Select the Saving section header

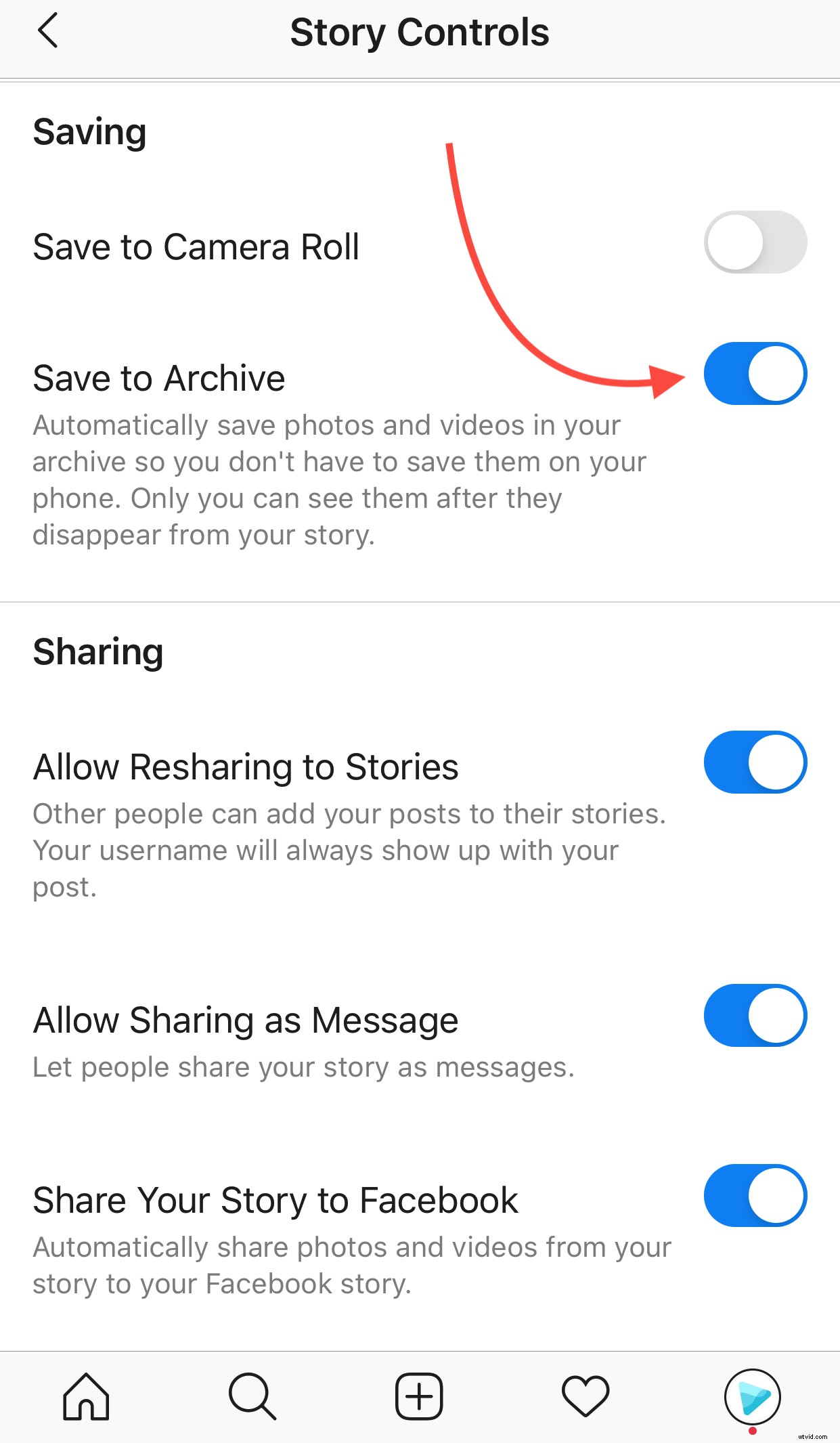pos(89,131)
